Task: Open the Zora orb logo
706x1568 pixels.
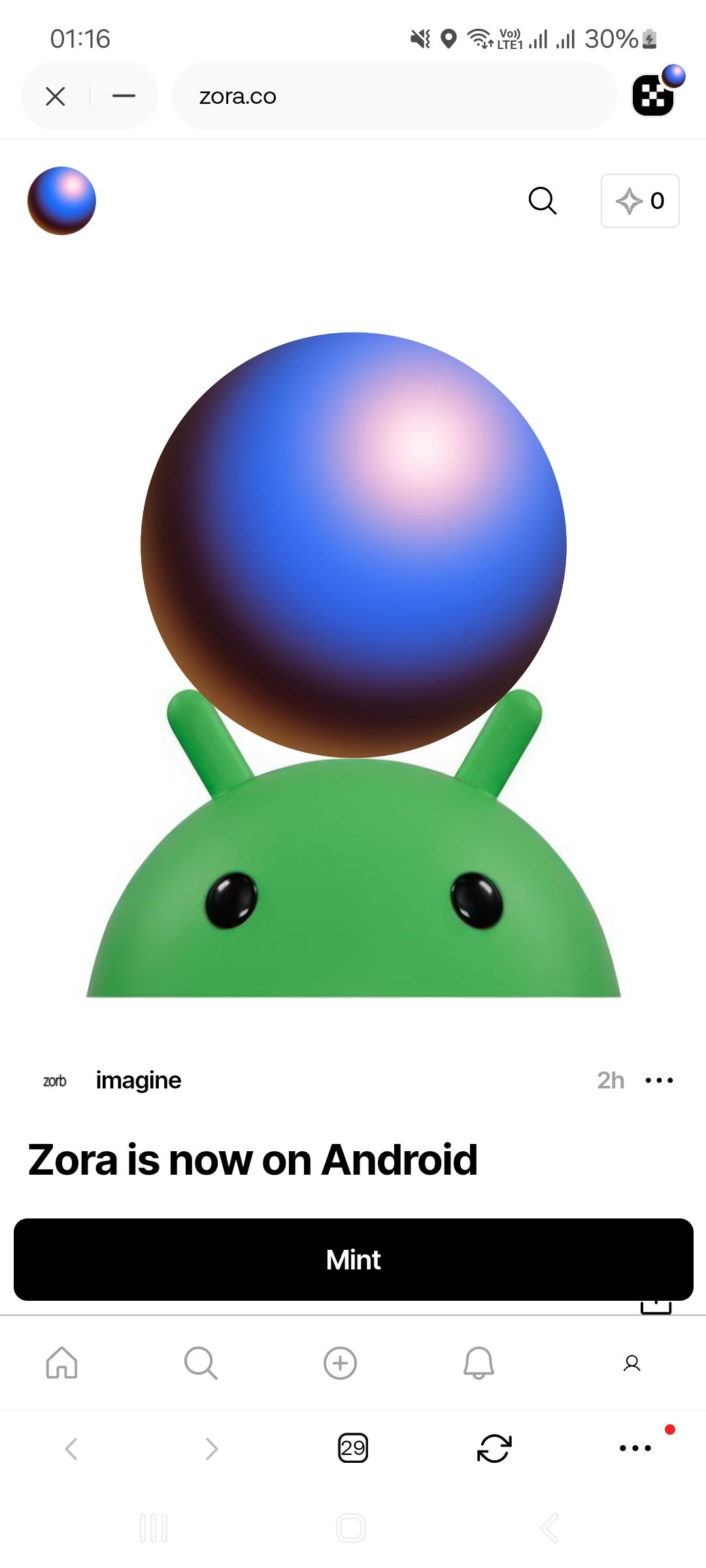Action: [x=61, y=201]
